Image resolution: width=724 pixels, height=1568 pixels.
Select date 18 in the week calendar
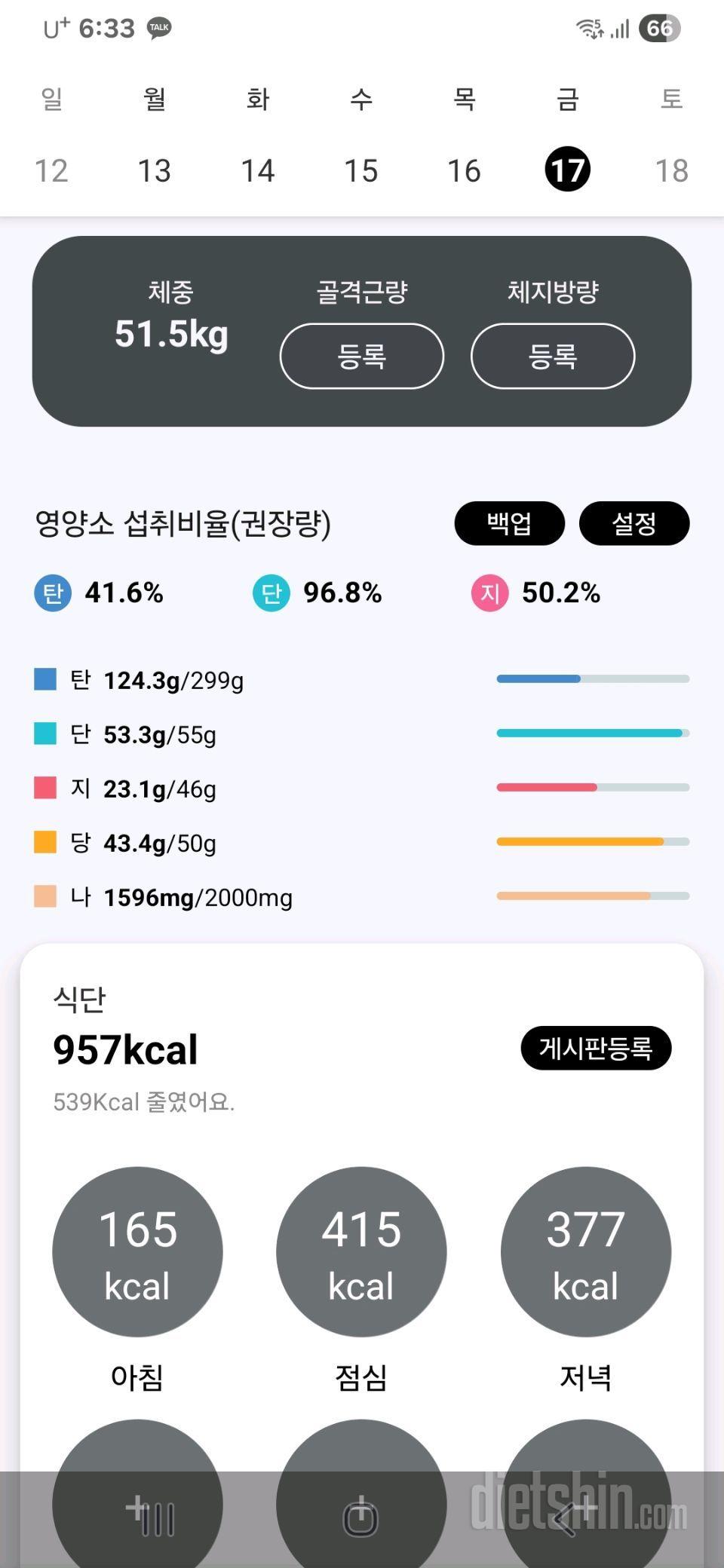click(x=671, y=171)
